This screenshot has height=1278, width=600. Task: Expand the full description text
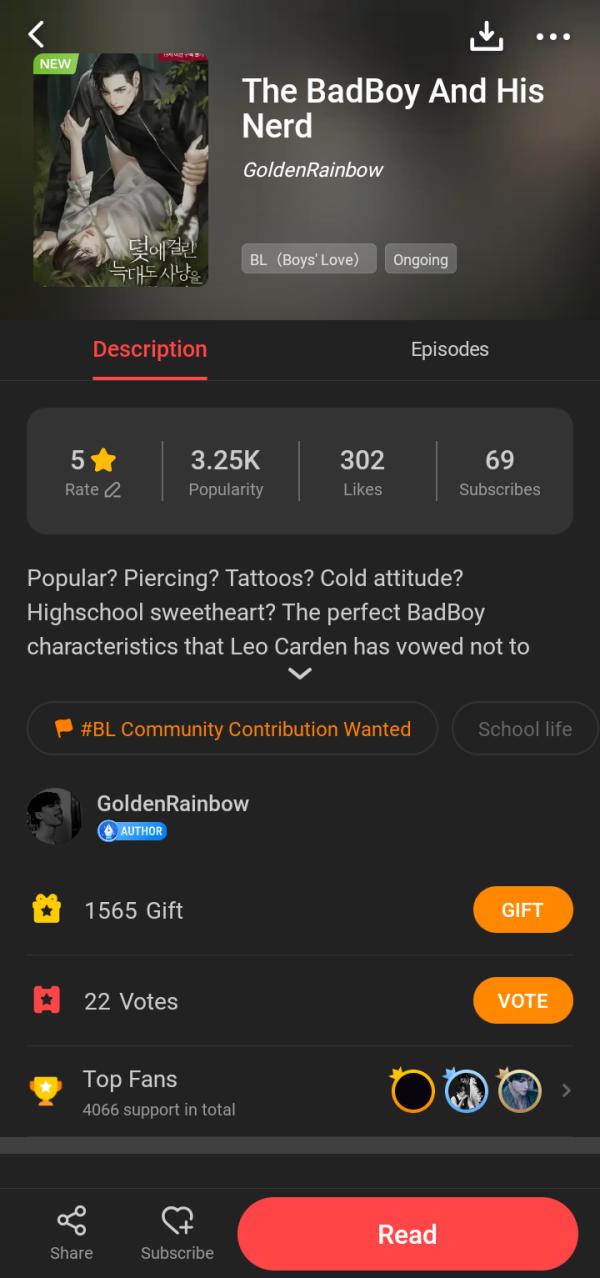click(x=299, y=674)
